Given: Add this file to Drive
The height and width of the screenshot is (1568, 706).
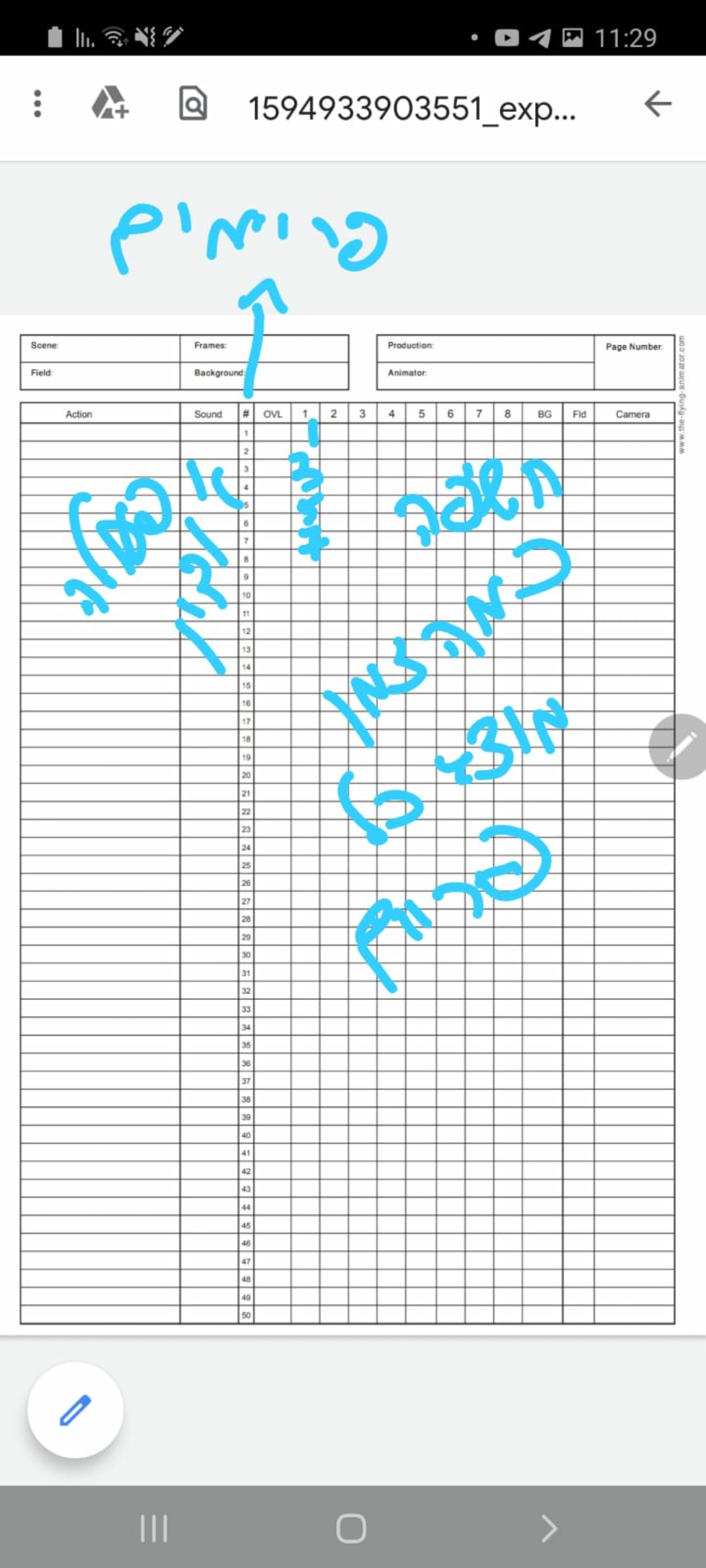Looking at the screenshot, I should tap(110, 104).
